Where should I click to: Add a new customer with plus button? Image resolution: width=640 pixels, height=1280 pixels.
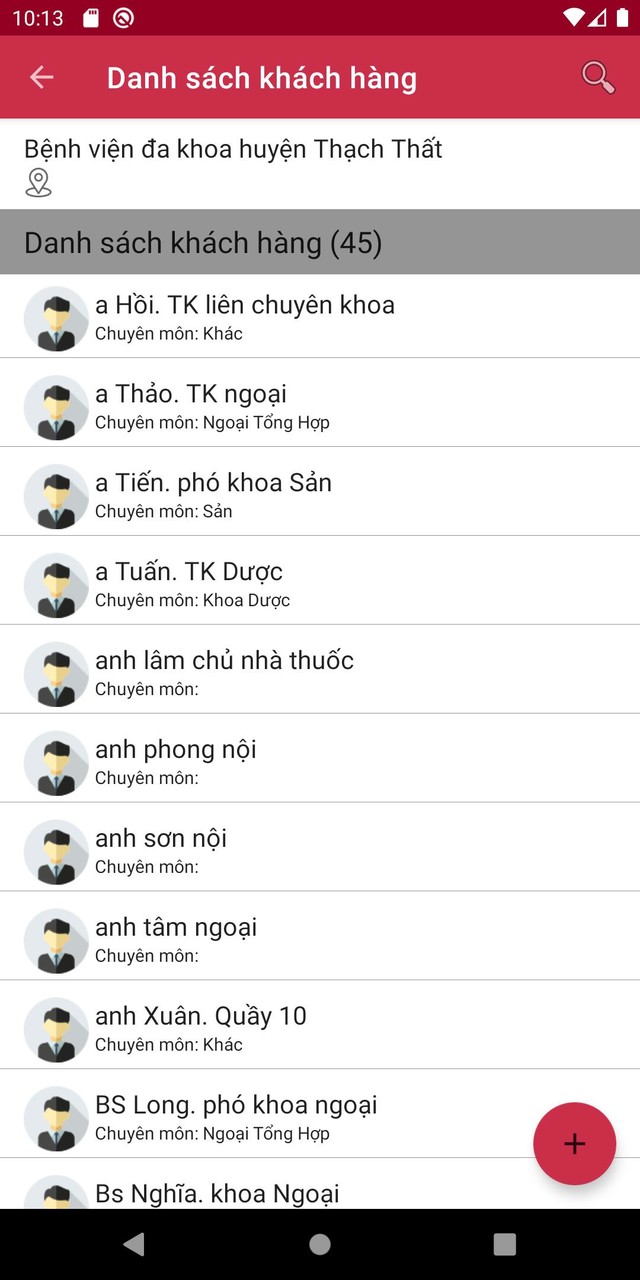click(574, 1144)
